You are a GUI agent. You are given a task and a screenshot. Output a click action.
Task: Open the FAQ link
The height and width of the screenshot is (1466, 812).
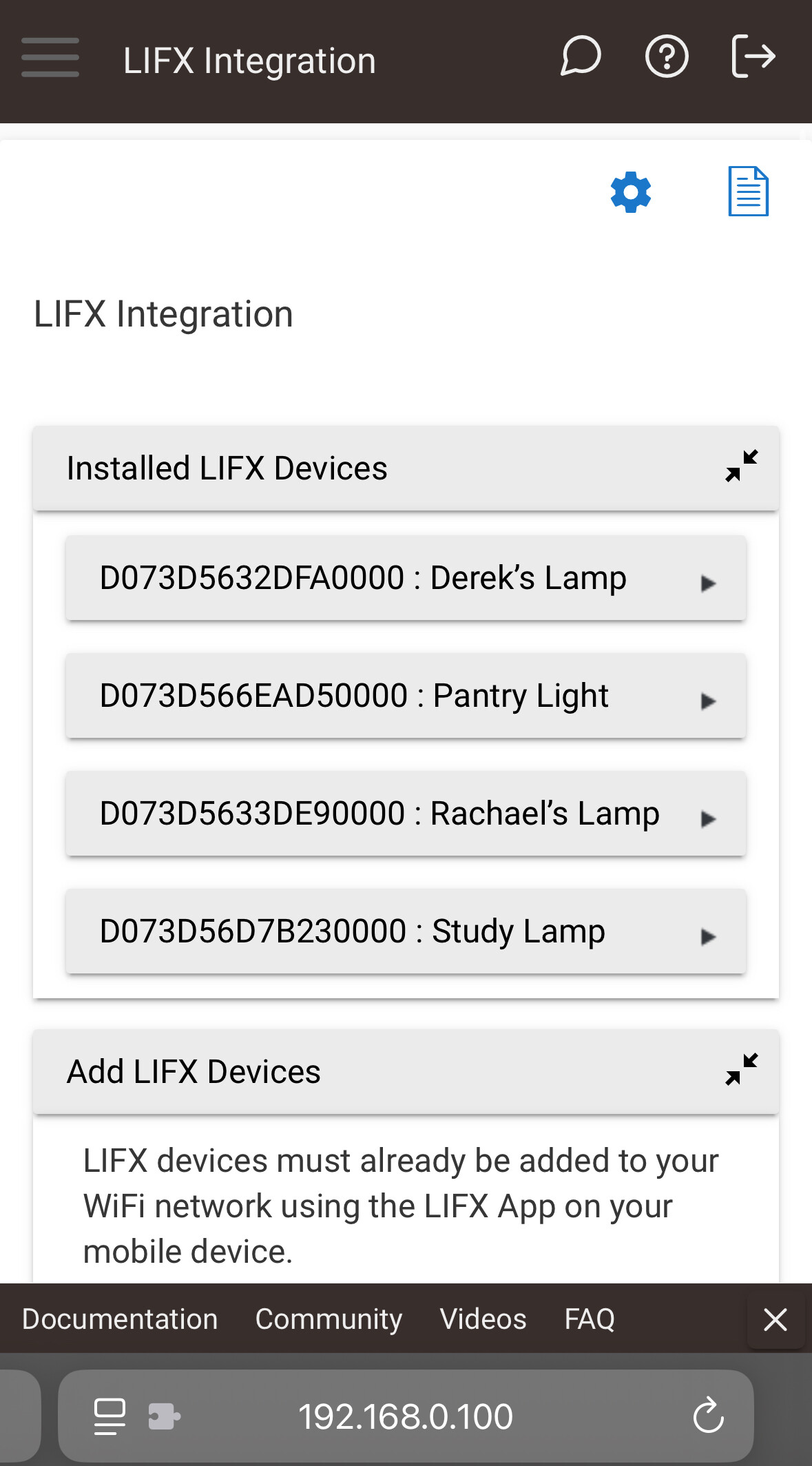[x=589, y=1319]
